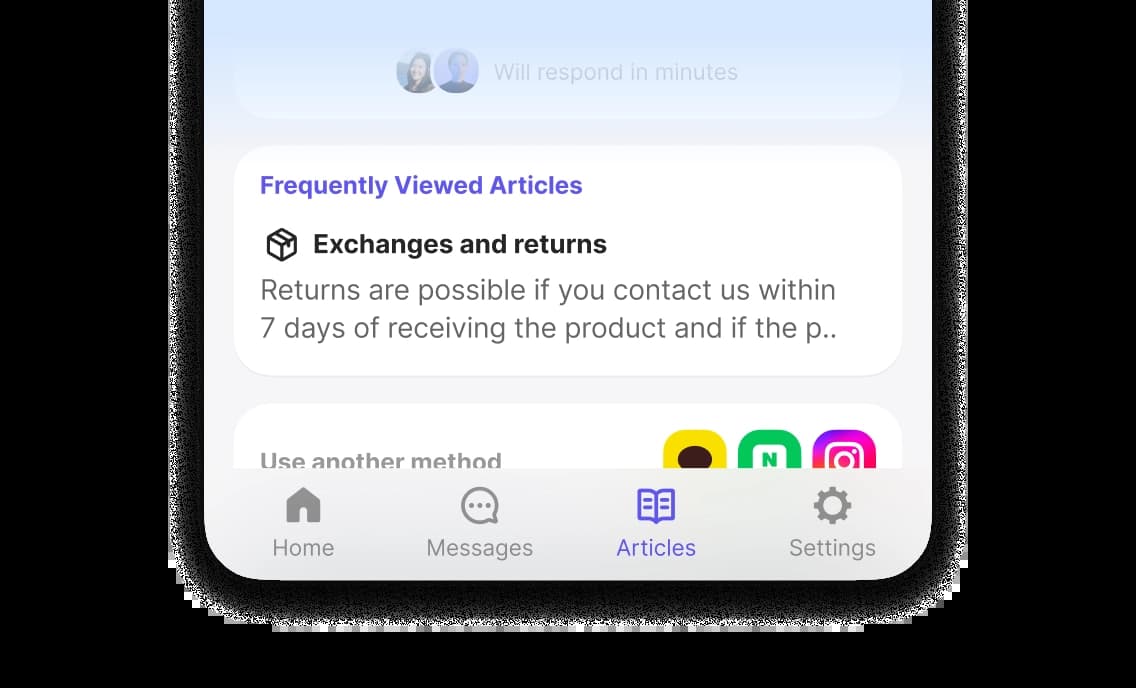
Task: Go to the Settings tab
Action: pyautogui.click(x=832, y=522)
